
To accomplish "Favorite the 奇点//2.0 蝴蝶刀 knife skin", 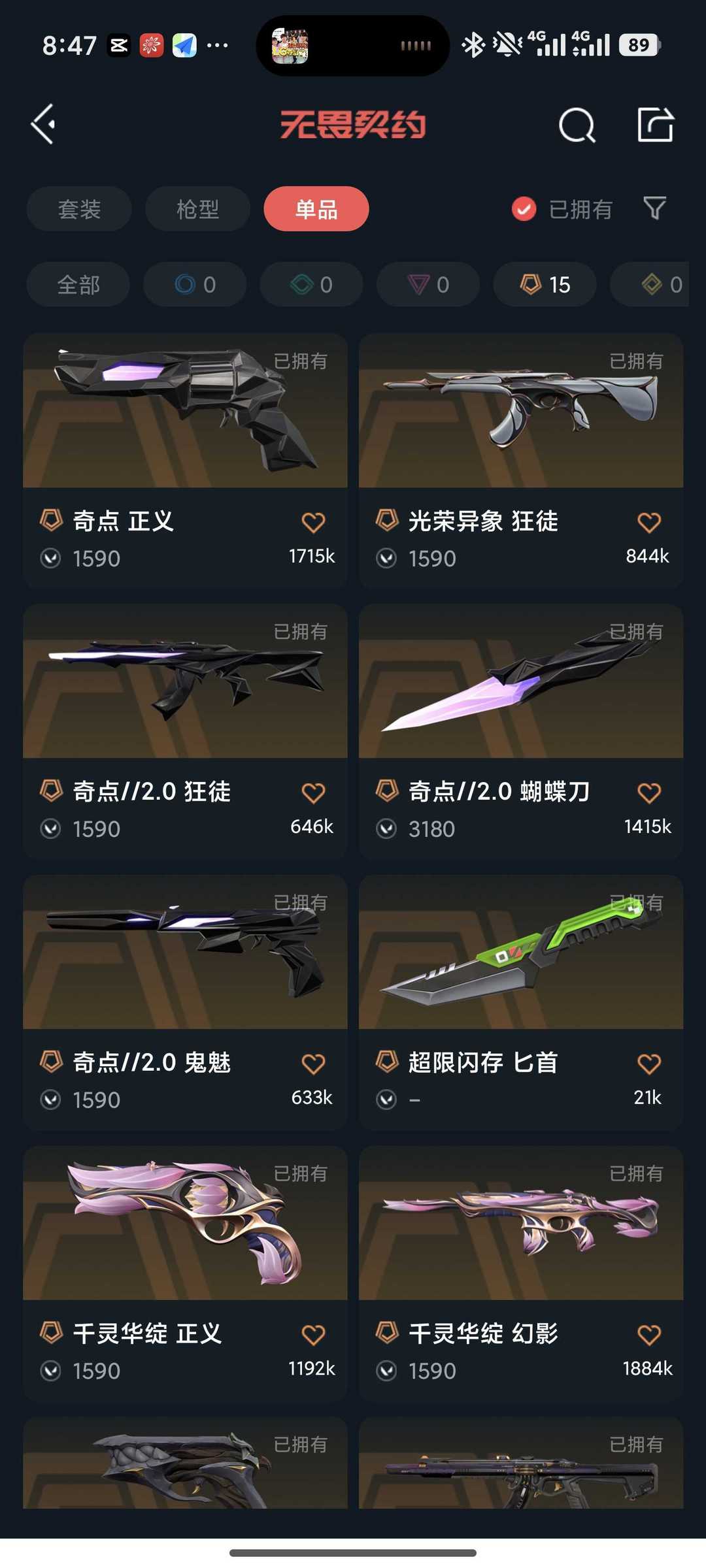I will point(648,792).
